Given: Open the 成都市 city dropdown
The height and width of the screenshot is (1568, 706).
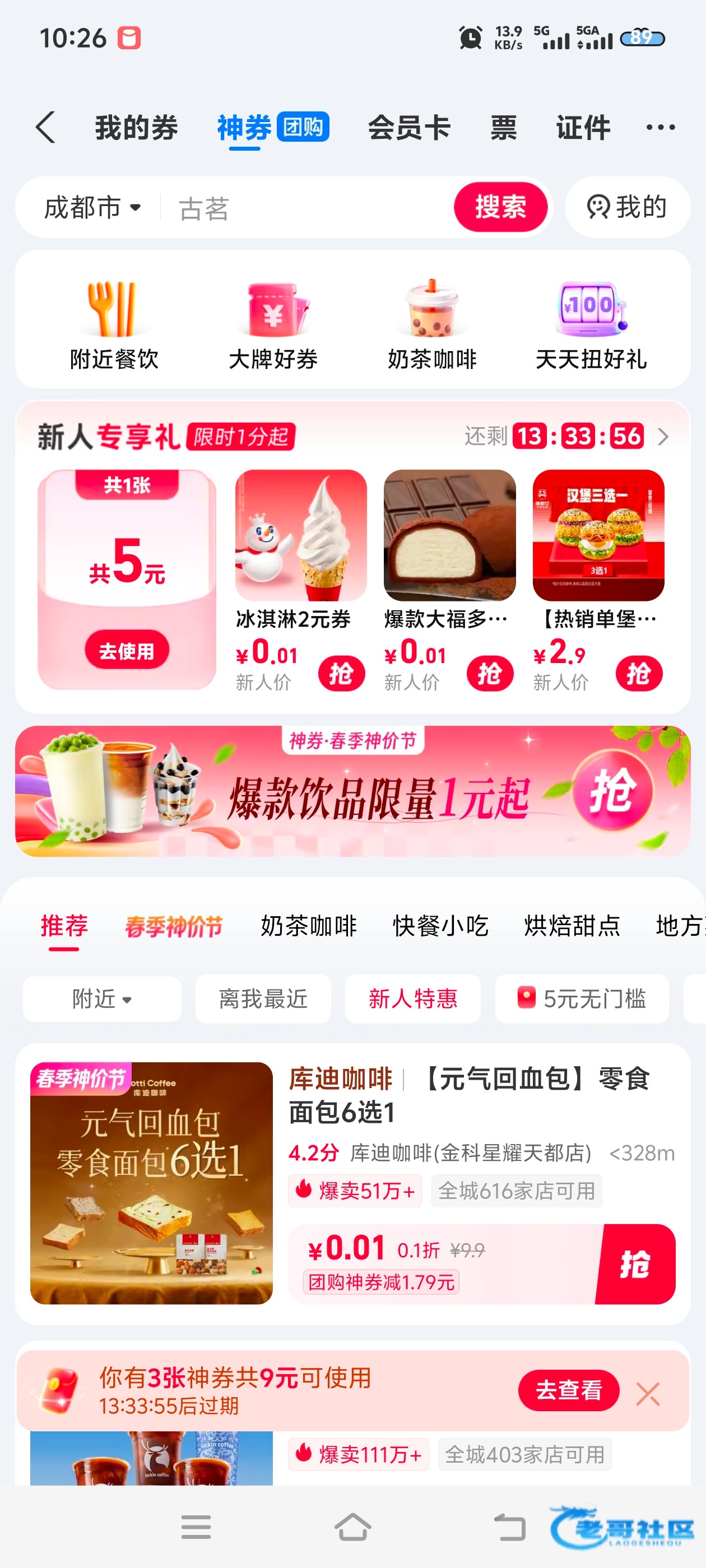Looking at the screenshot, I should (x=92, y=208).
